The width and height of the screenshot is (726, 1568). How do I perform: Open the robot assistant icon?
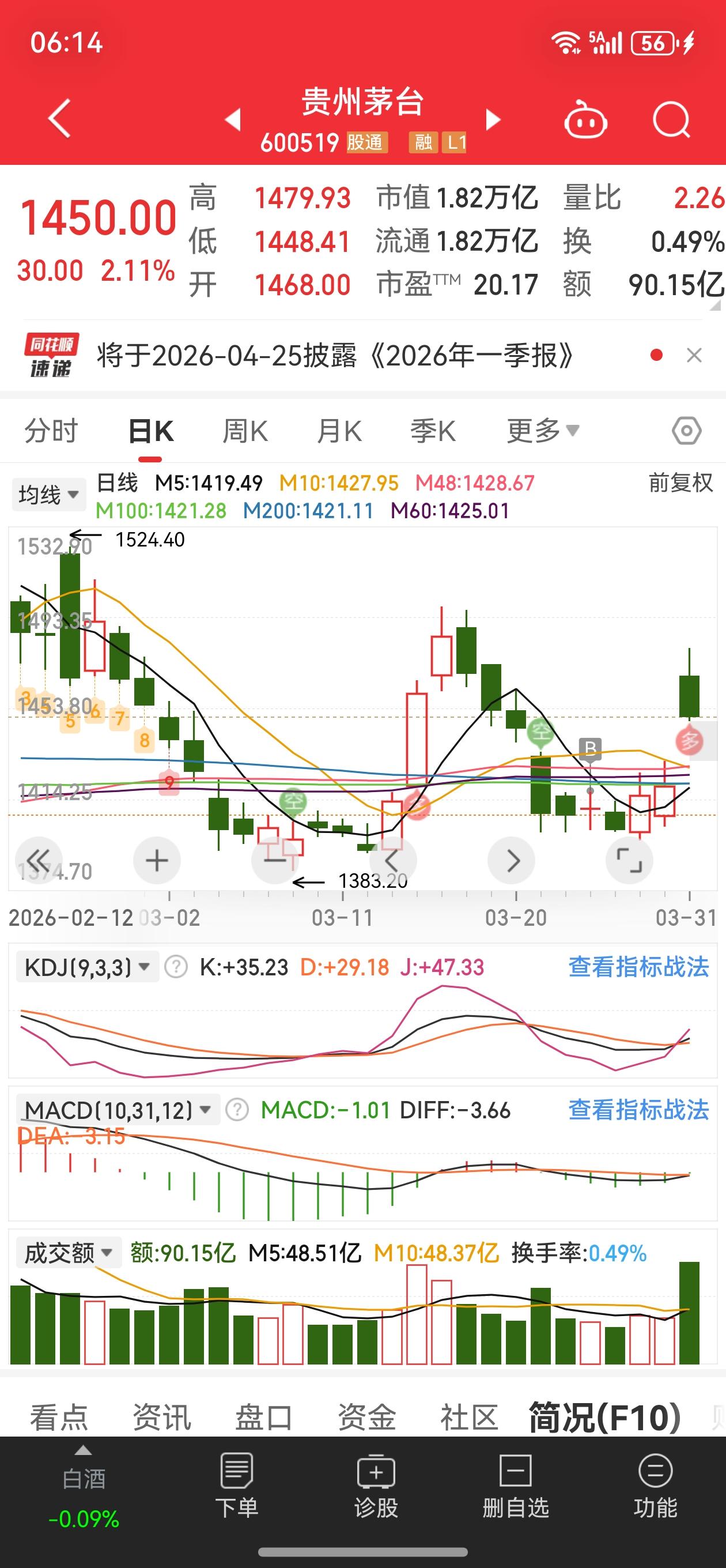point(585,120)
